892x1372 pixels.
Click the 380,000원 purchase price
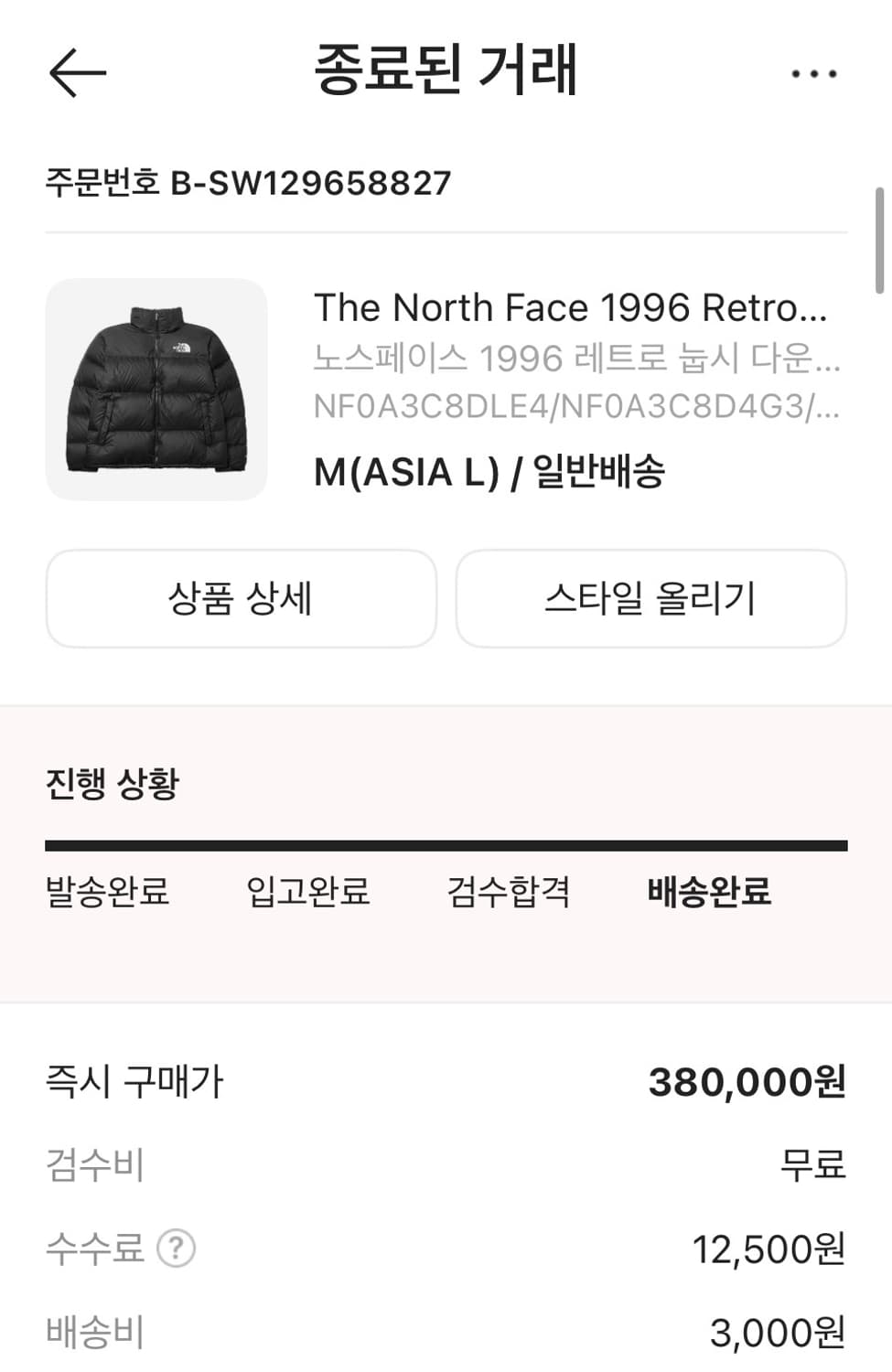[748, 1082]
